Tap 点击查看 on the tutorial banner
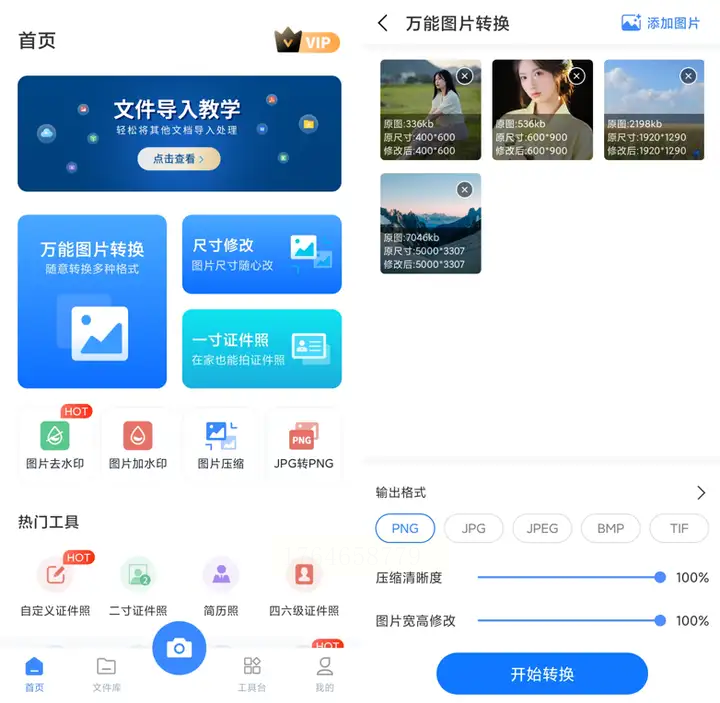This screenshot has width=720, height=703. coord(179,159)
